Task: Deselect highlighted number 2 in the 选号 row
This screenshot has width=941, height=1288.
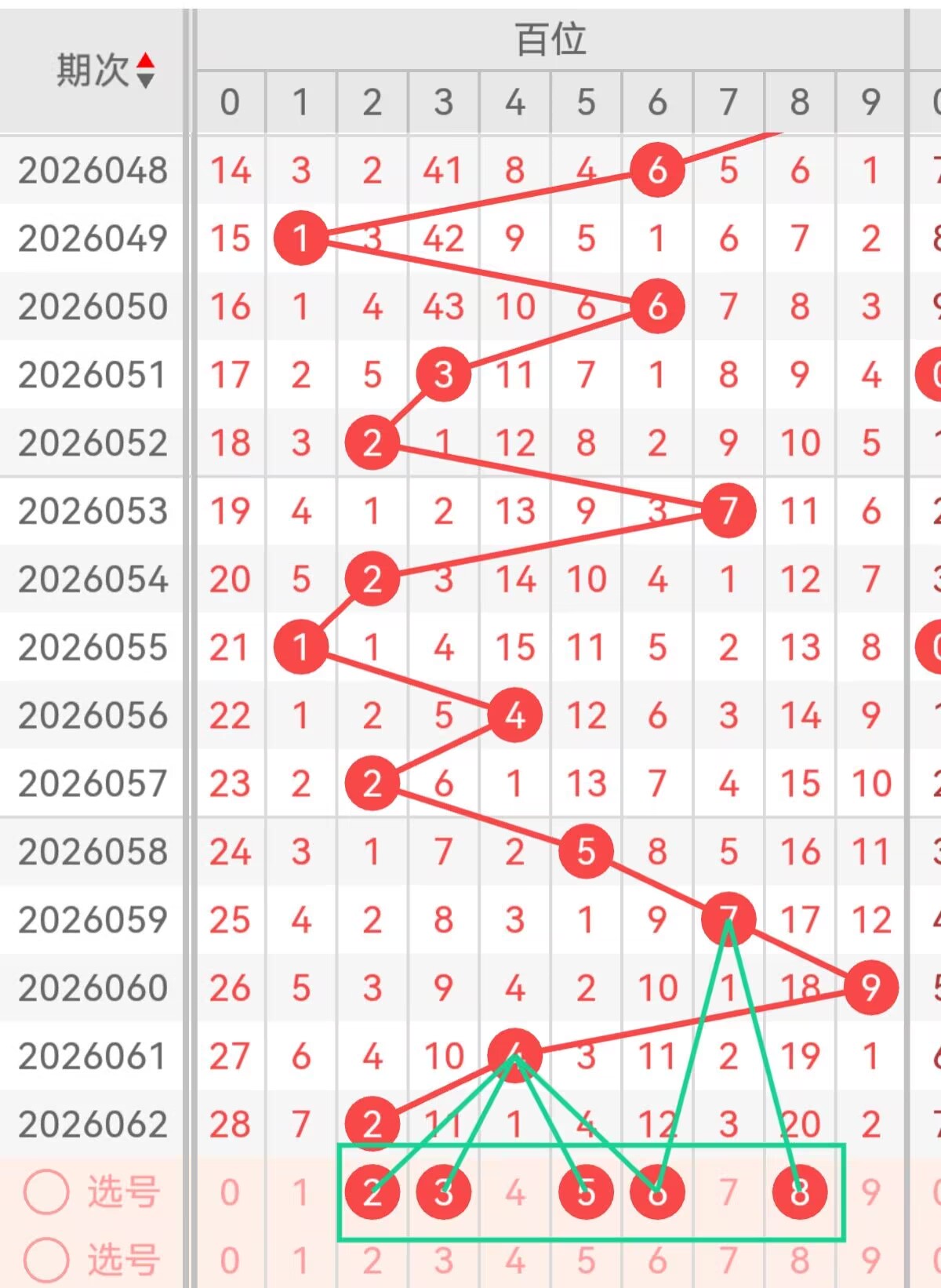Action: point(372,1192)
